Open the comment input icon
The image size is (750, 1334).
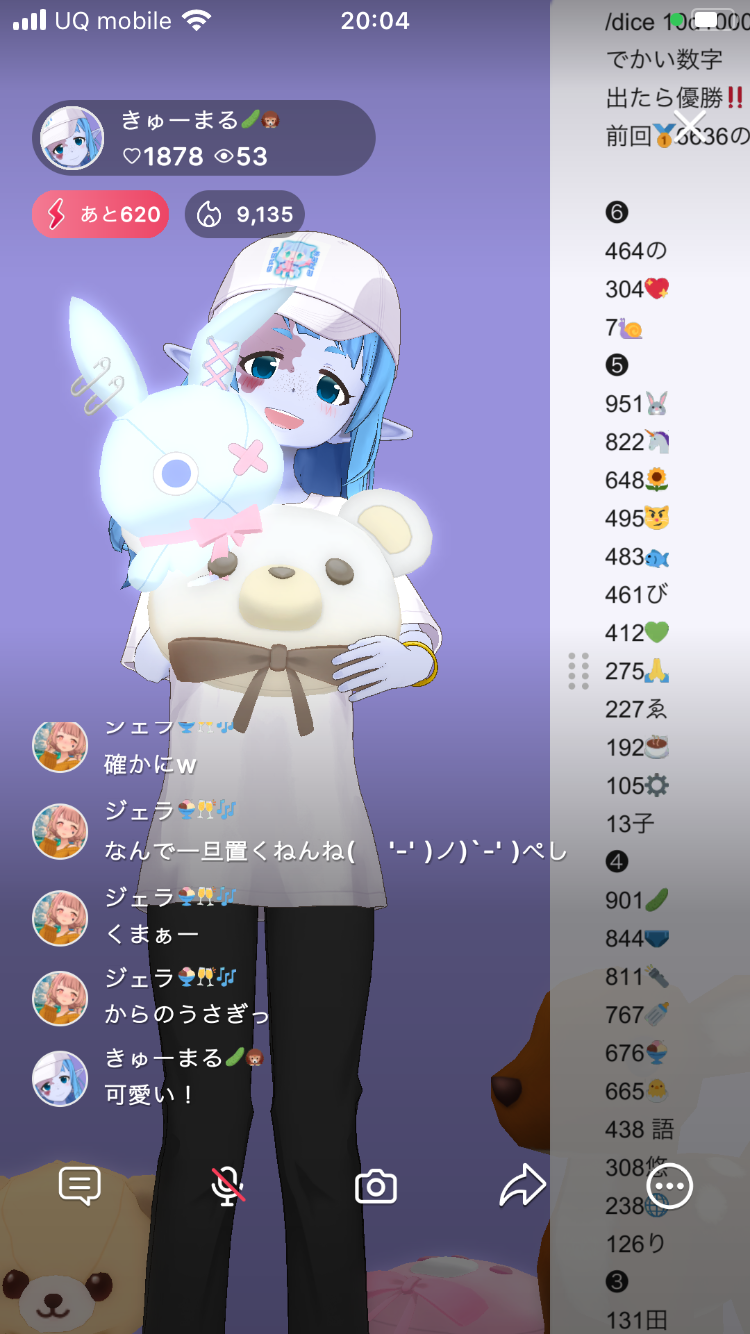[80, 1187]
